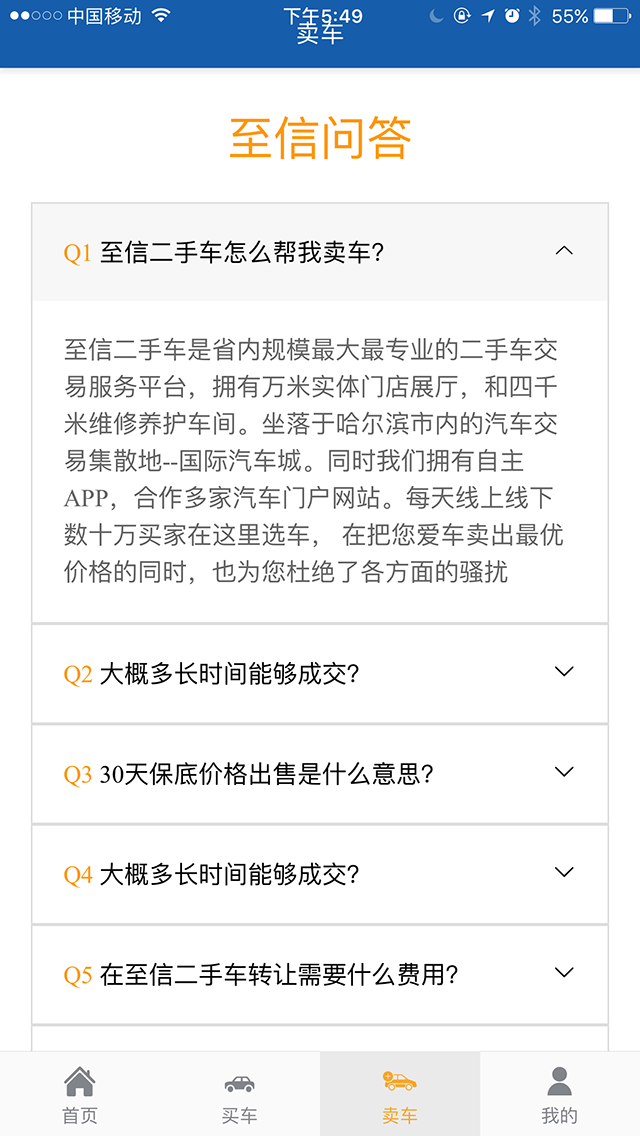Viewport: 640px width, 1136px height.
Task: Expand Q3 30天保底价格出售是什么意思
Action: 564,773
